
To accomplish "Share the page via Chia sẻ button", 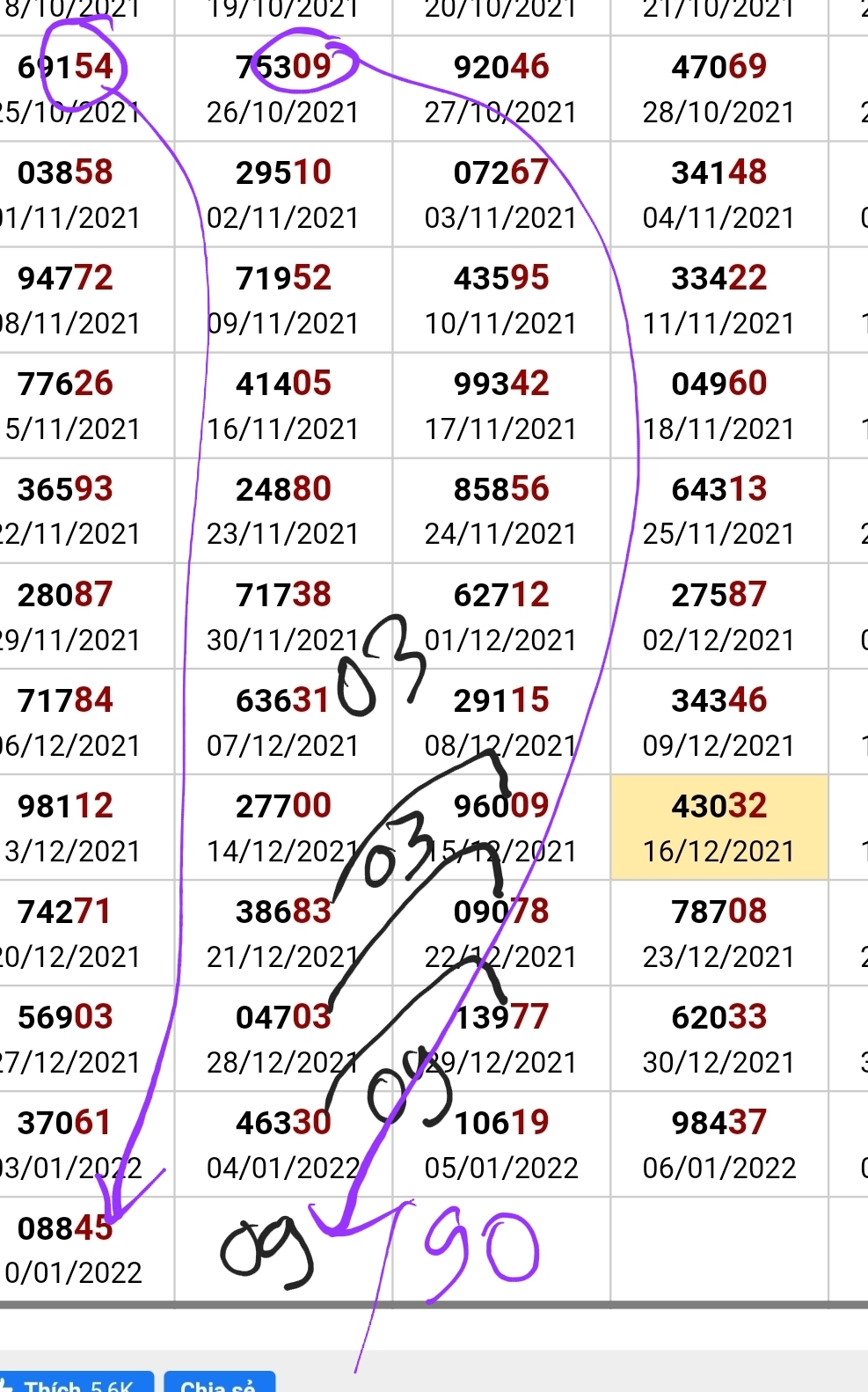I will 219,1382.
